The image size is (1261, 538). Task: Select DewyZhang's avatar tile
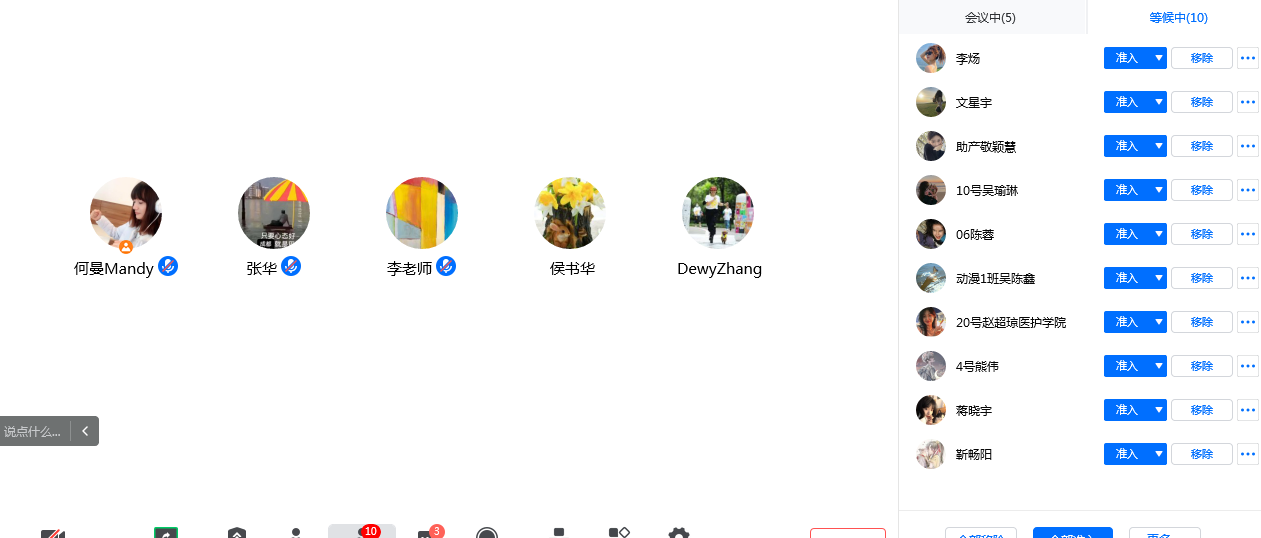718,213
